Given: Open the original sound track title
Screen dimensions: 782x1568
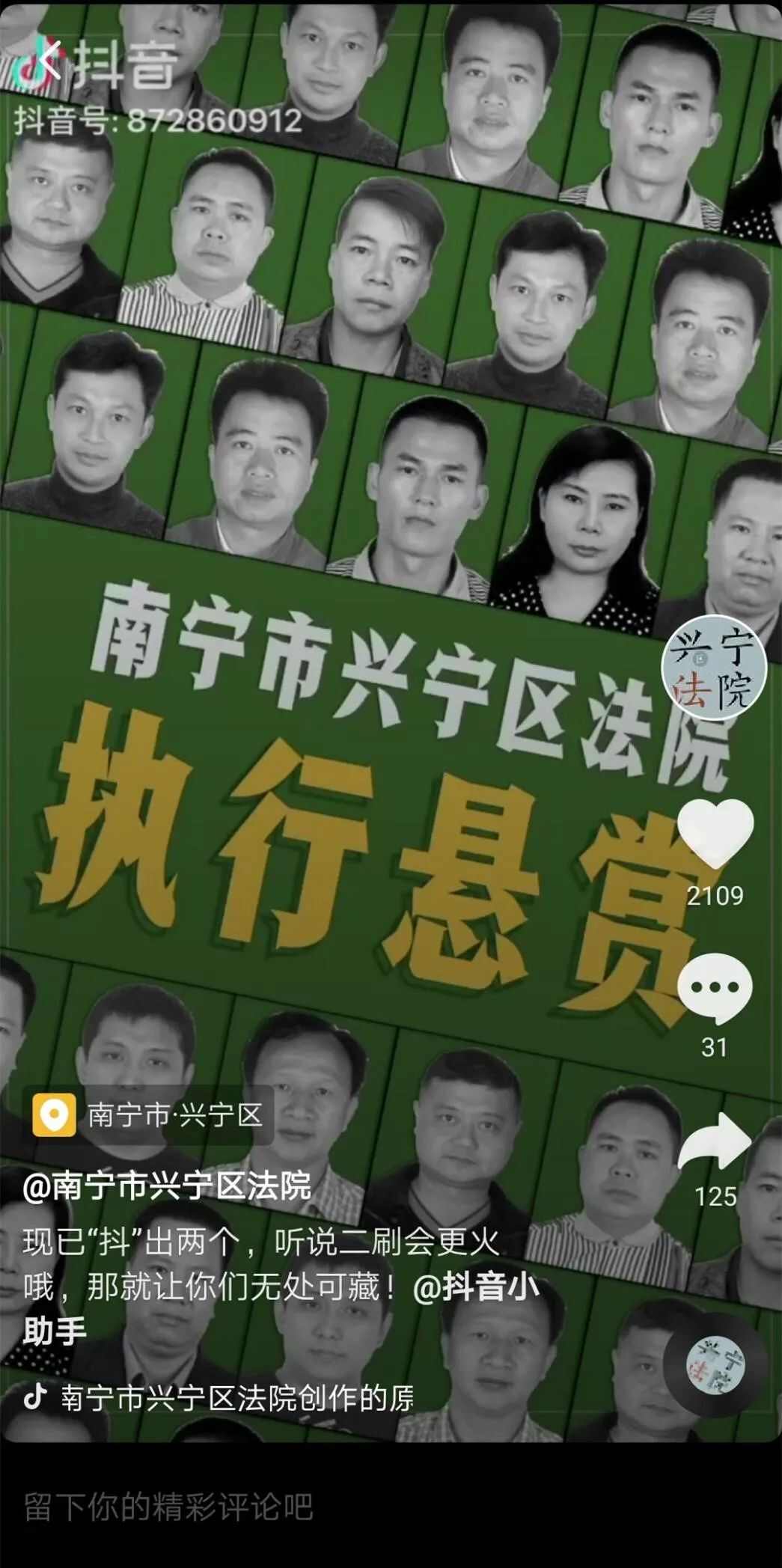Looking at the screenshot, I should click(x=236, y=1398).
